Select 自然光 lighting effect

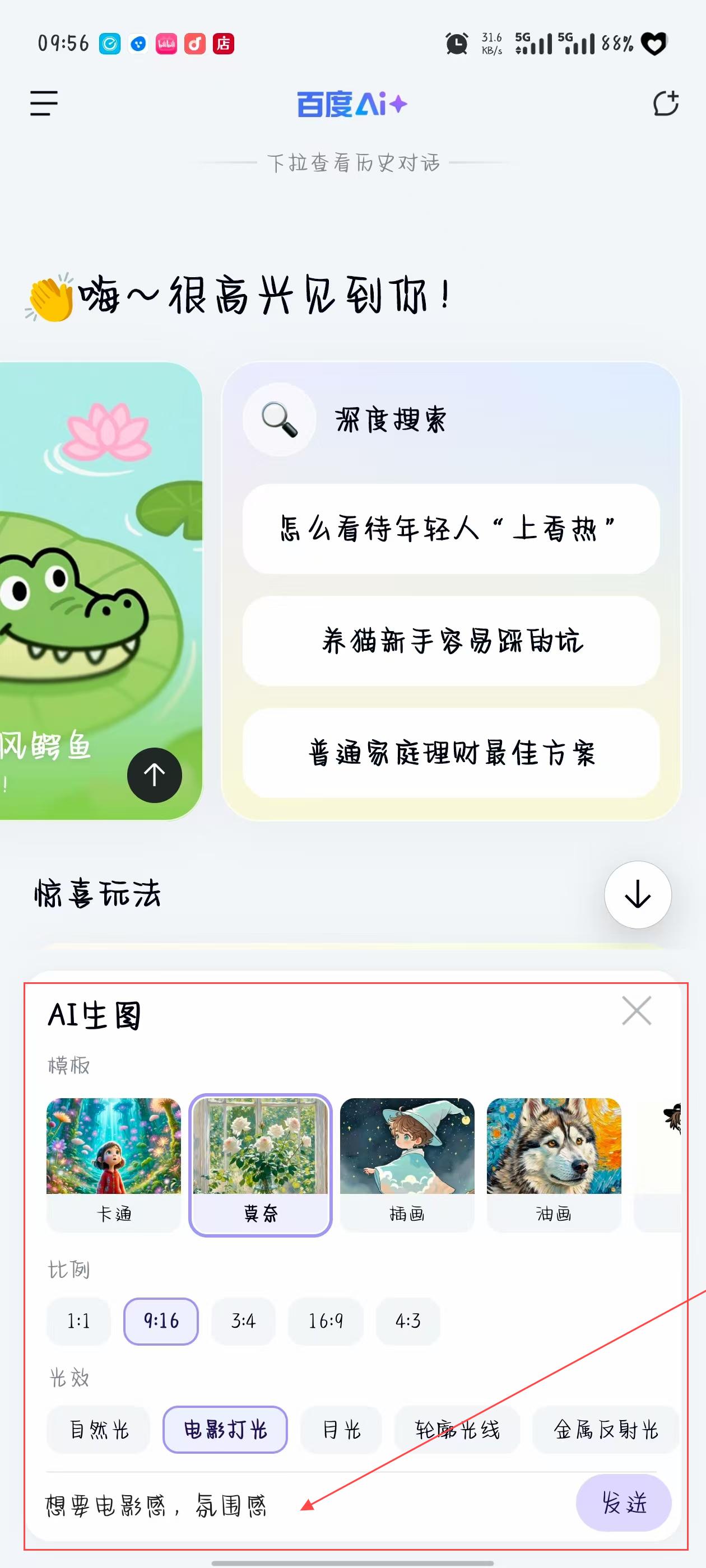coord(99,1430)
